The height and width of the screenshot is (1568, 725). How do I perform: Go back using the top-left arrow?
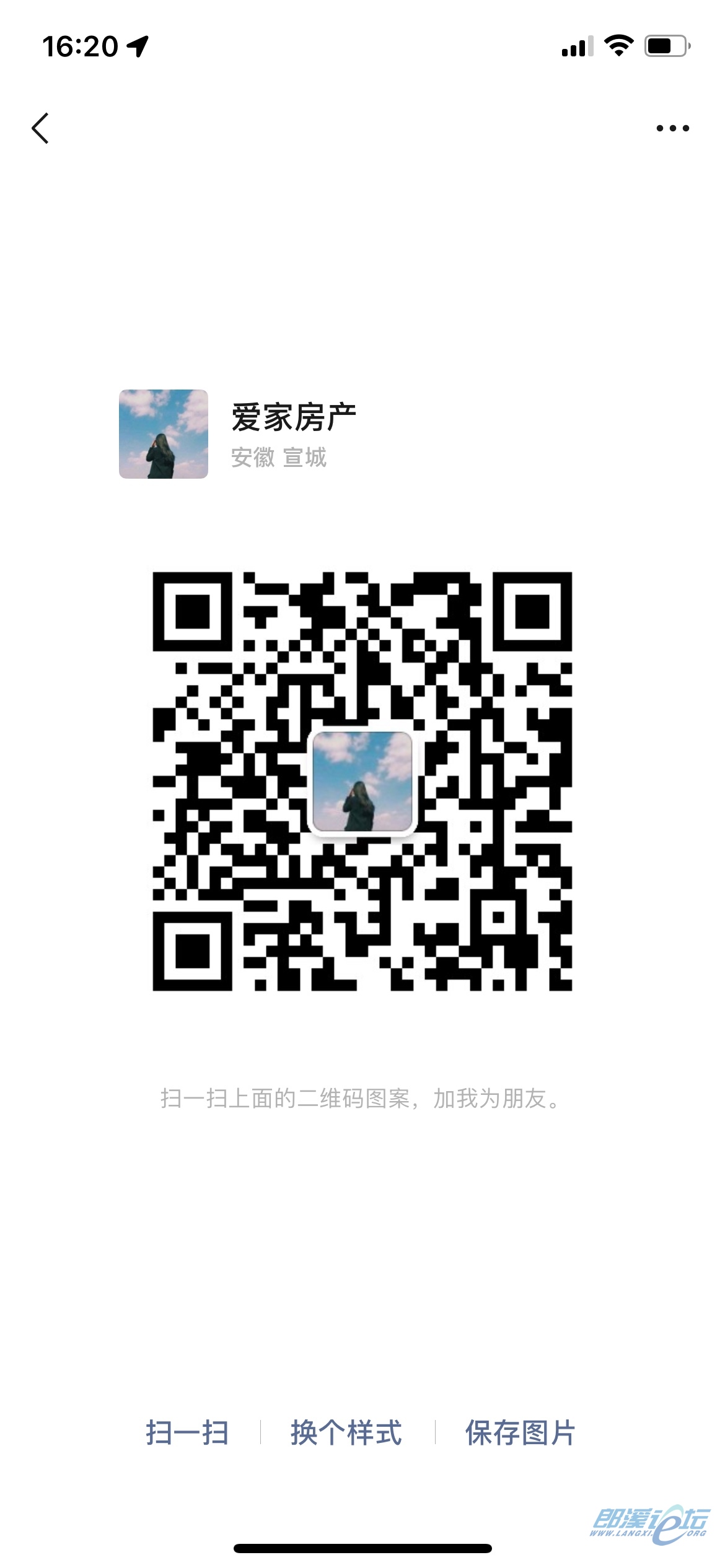pyautogui.click(x=41, y=128)
